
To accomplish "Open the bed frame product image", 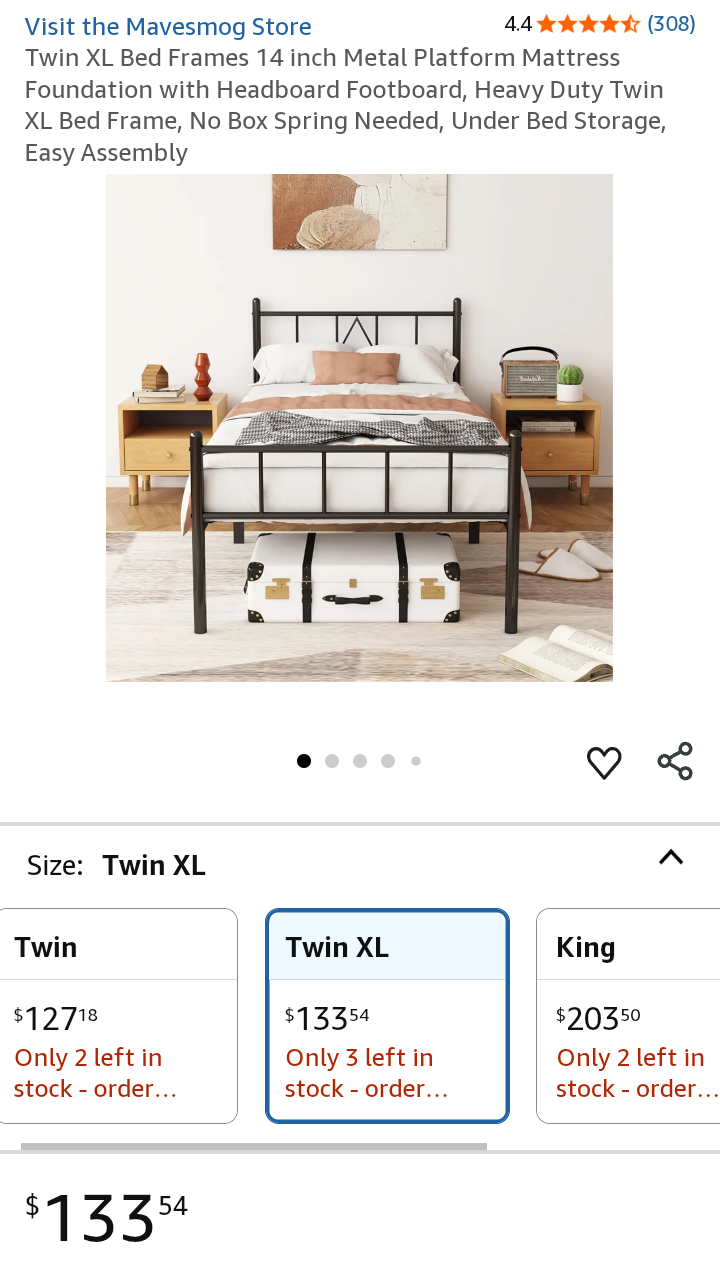I will click(359, 428).
